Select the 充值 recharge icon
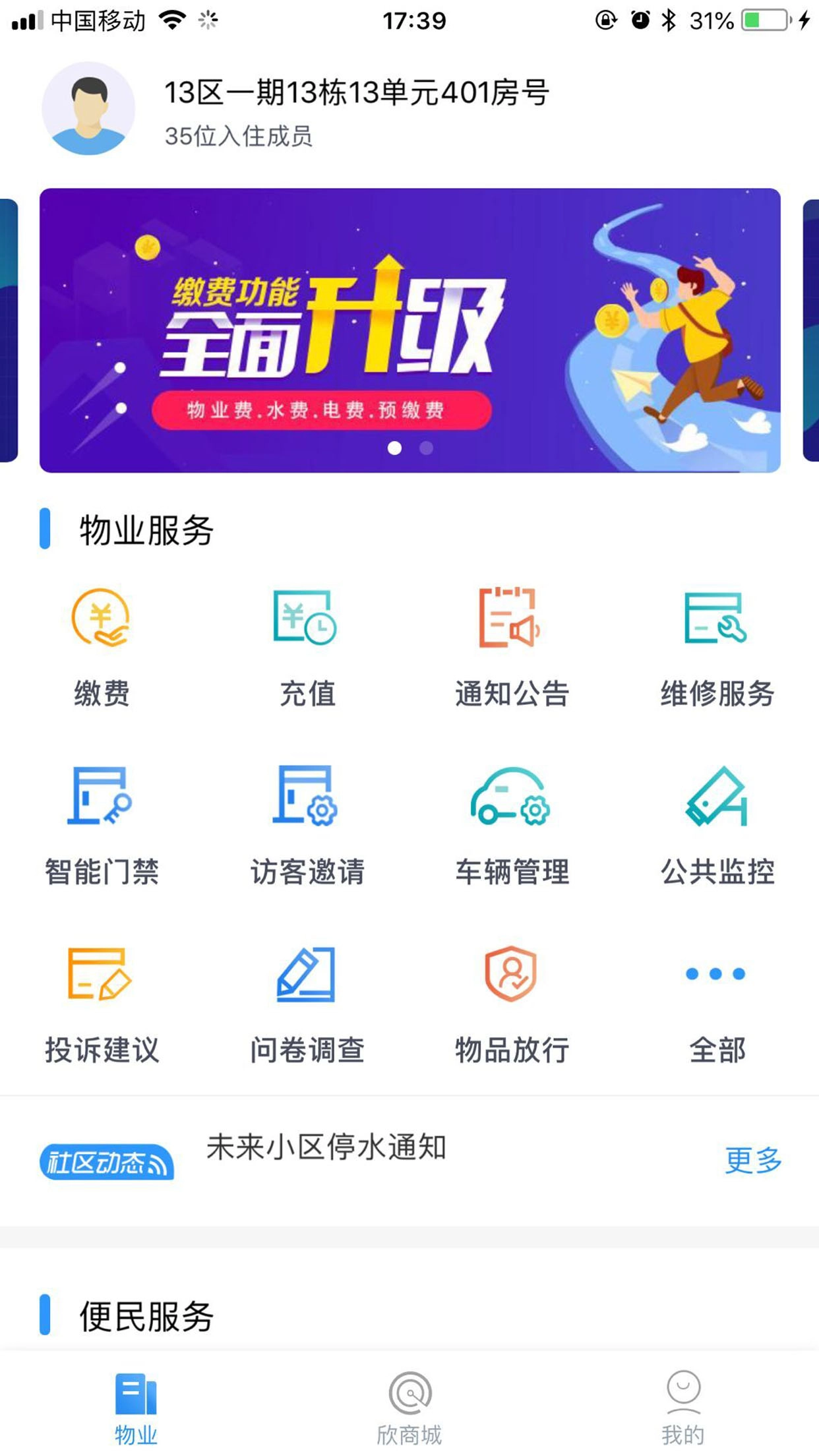Image resolution: width=819 pixels, height=1456 pixels. tap(305, 643)
